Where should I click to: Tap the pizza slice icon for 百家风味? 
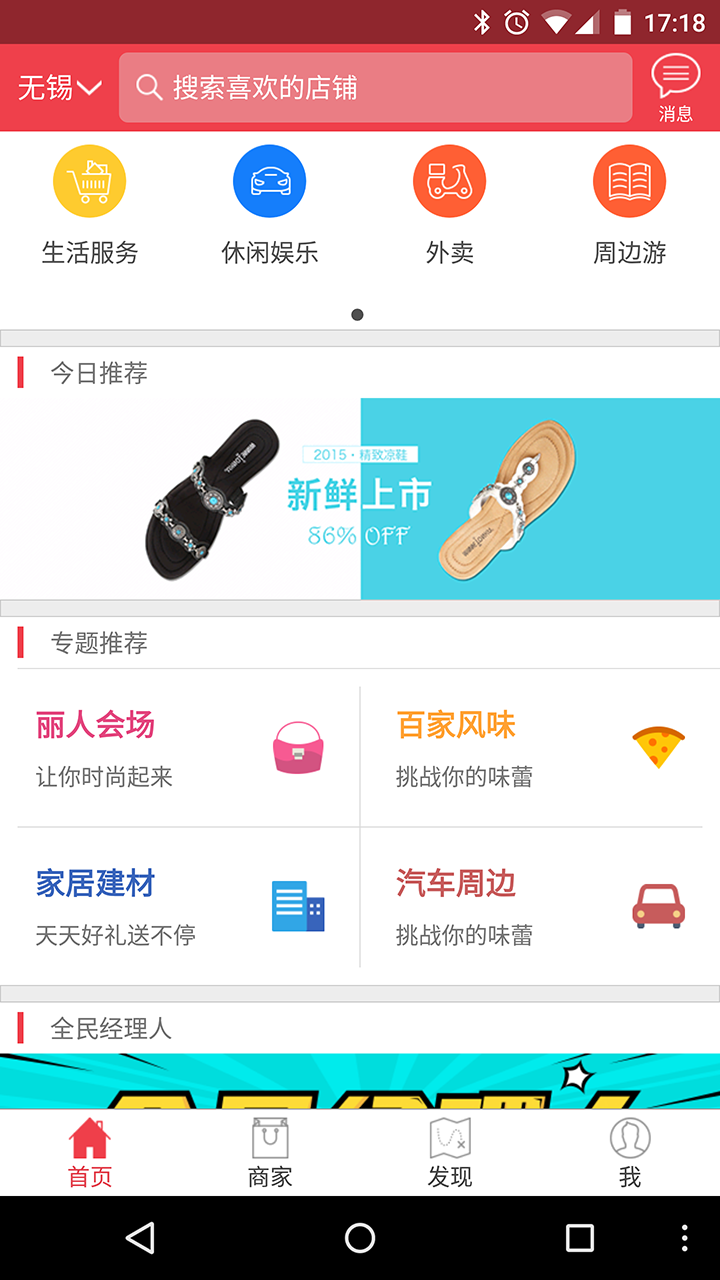(658, 744)
